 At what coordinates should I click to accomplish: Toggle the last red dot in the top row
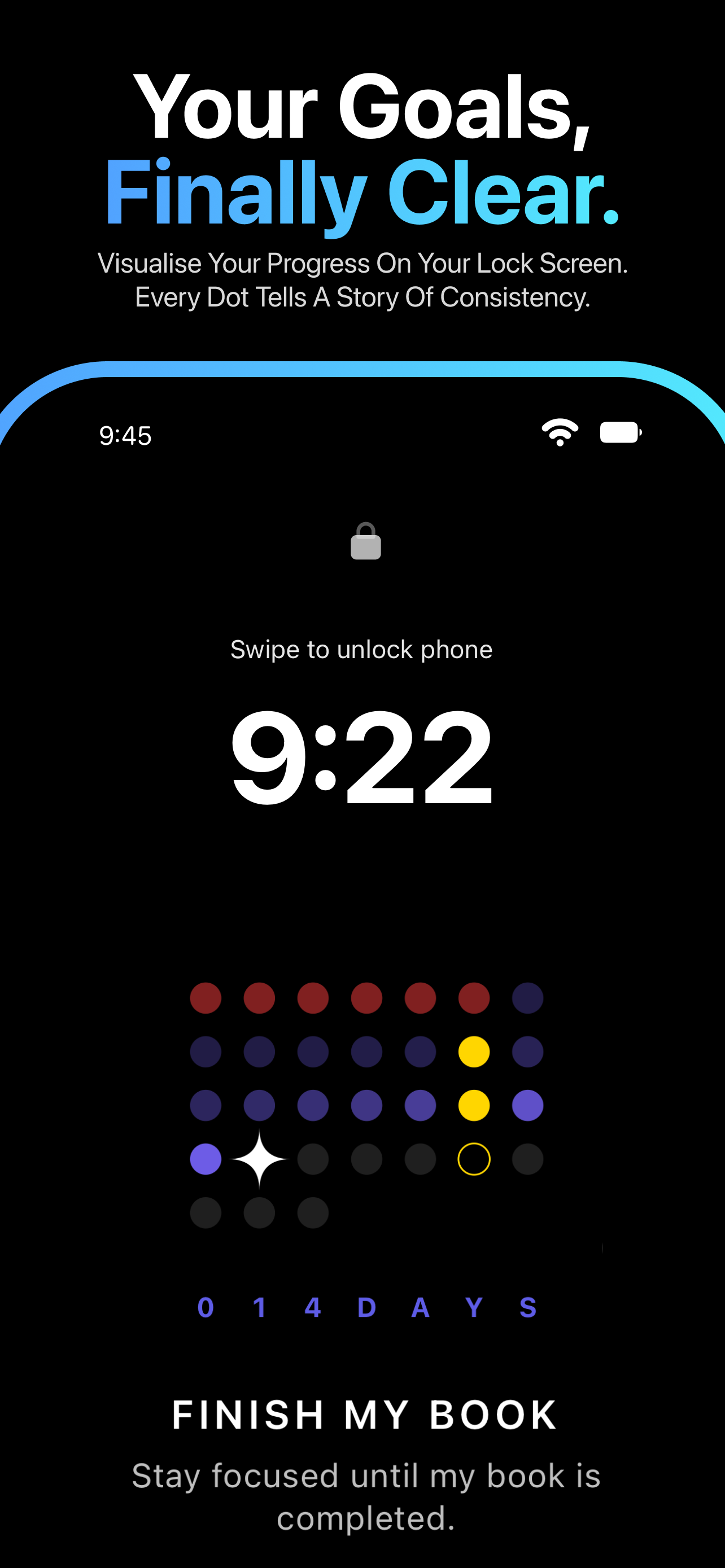[474, 998]
